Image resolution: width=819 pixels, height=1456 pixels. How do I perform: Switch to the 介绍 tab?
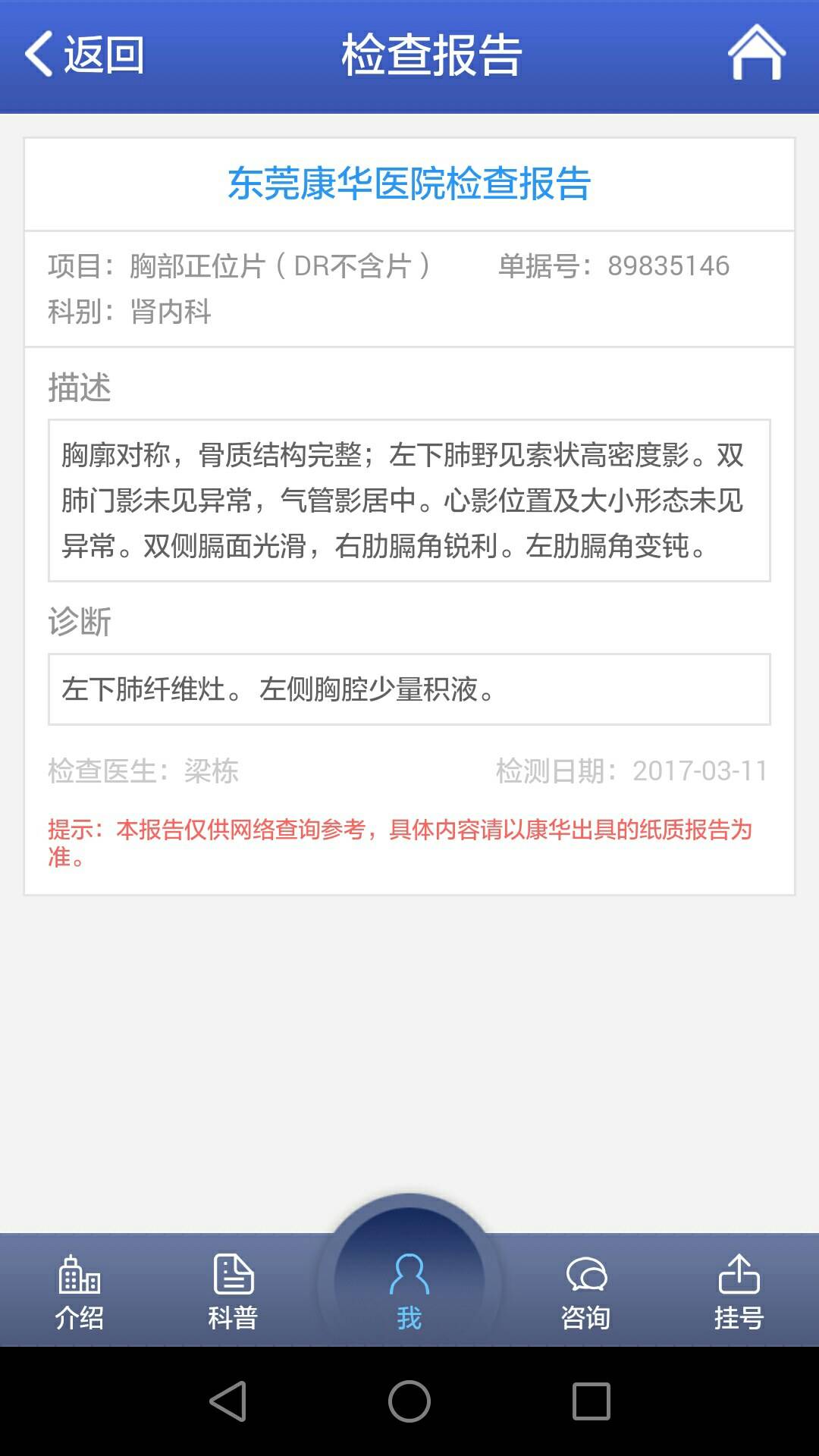tap(80, 1293)
